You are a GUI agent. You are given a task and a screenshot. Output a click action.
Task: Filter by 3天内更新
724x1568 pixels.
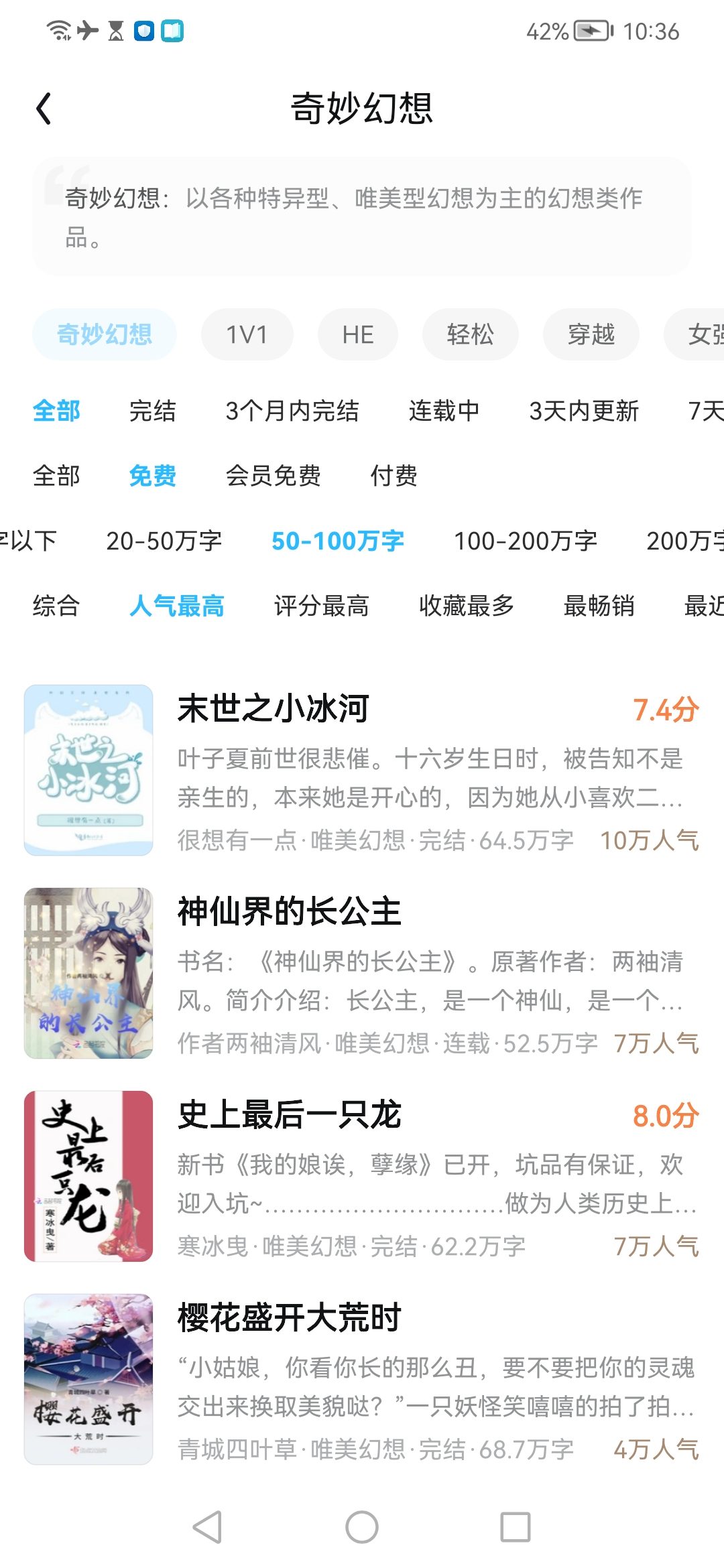pos(584,411)
